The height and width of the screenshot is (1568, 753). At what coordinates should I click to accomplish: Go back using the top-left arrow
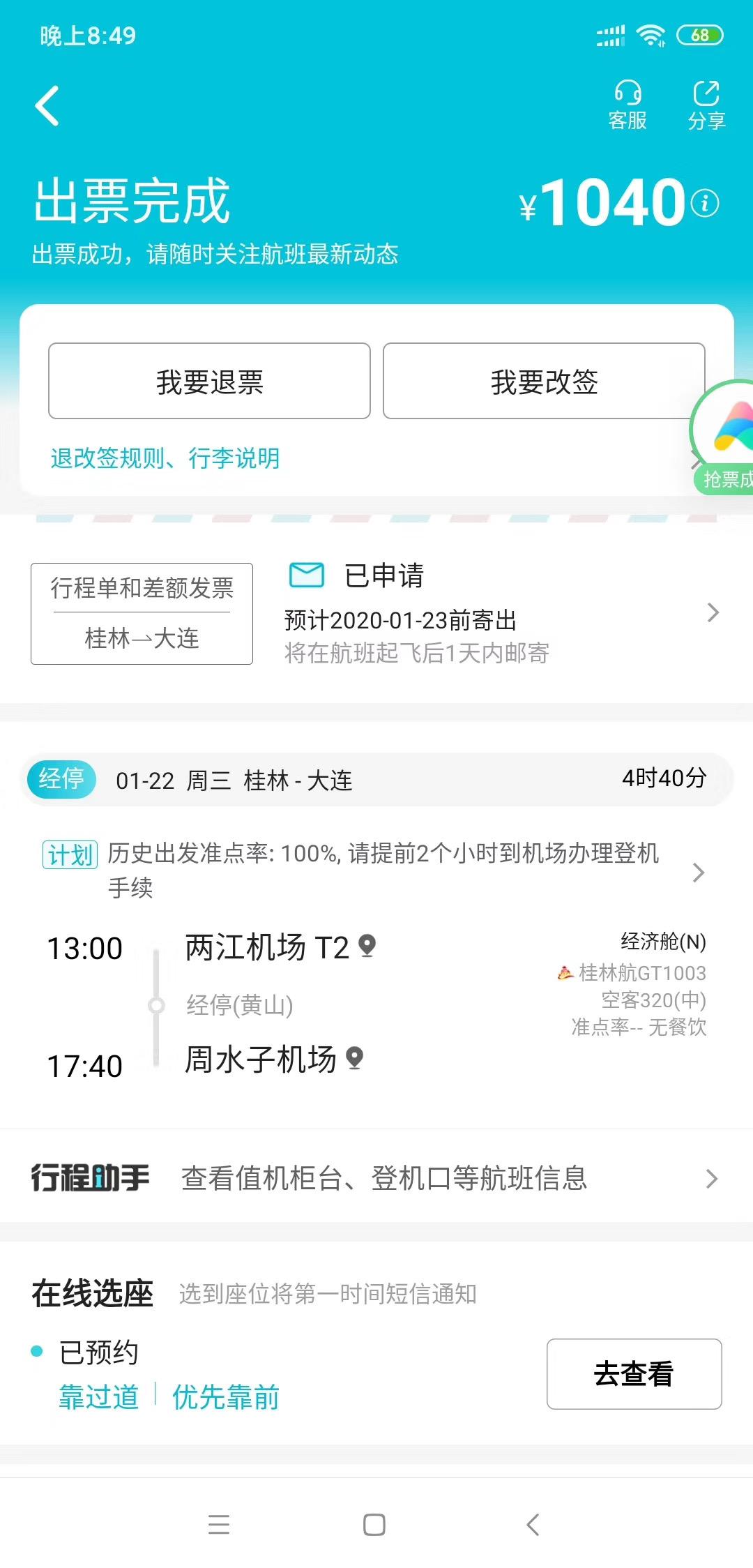[47, 106]
